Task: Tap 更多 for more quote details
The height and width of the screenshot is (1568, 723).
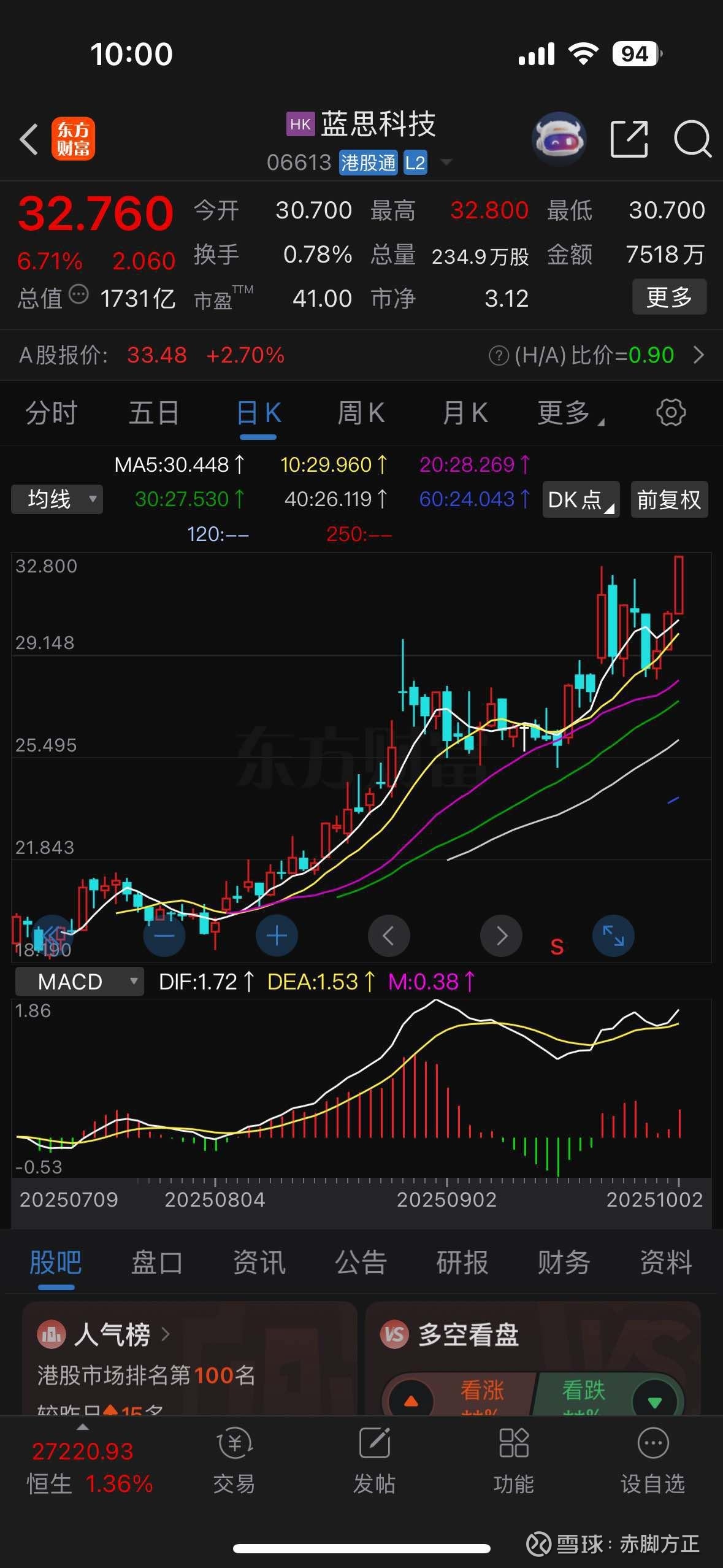Action: click(x=668, y=298)
